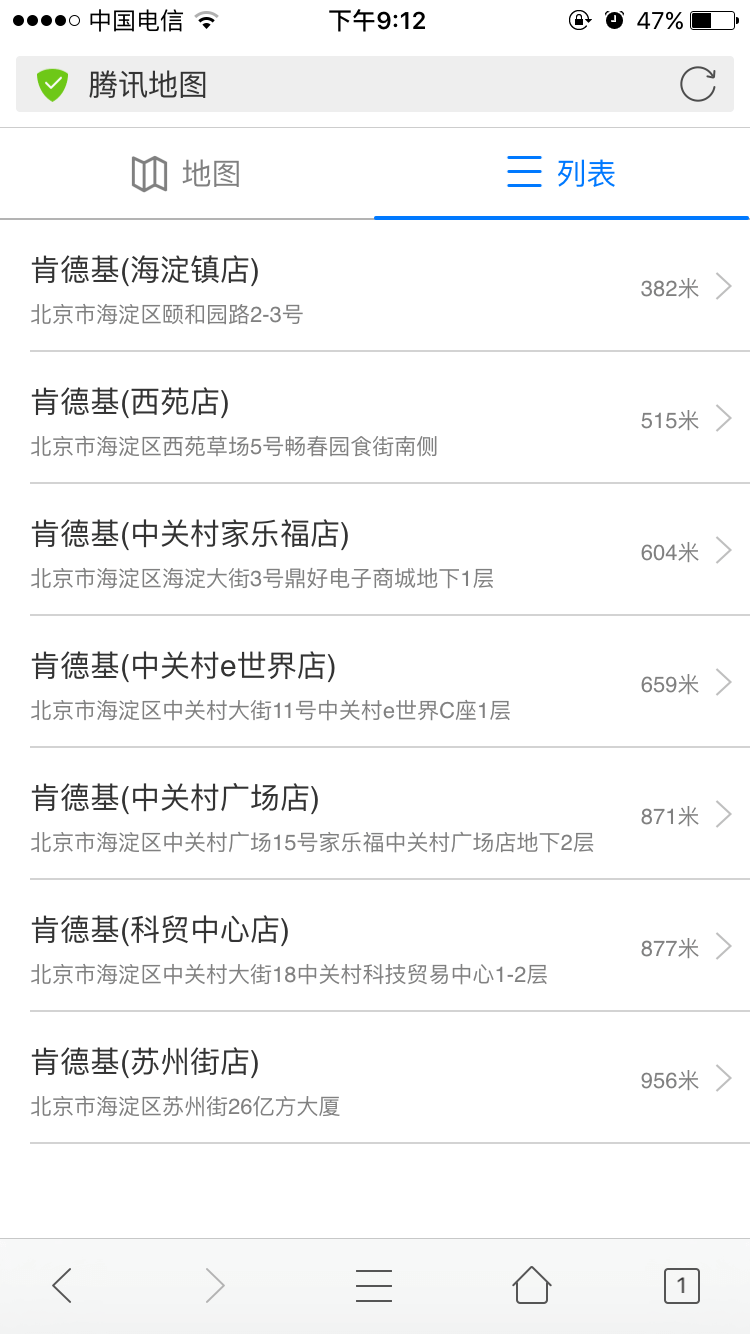The width and height of the screenshot is (750, 1334).
Task: Open 肯德基(中关村广场店) entry
Action: [375, 815]
